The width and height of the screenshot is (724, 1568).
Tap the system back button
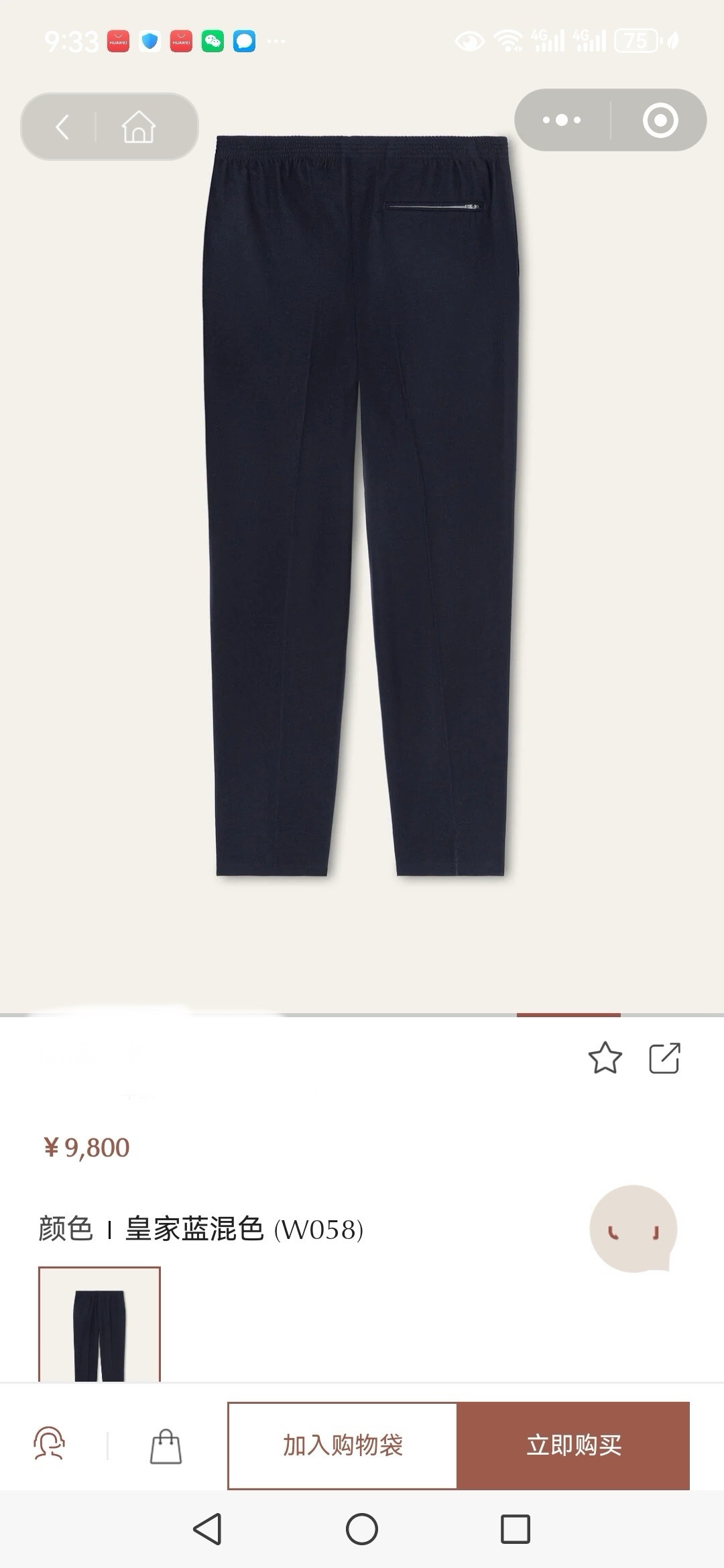pyautogui.click(x=207, y=1529)
